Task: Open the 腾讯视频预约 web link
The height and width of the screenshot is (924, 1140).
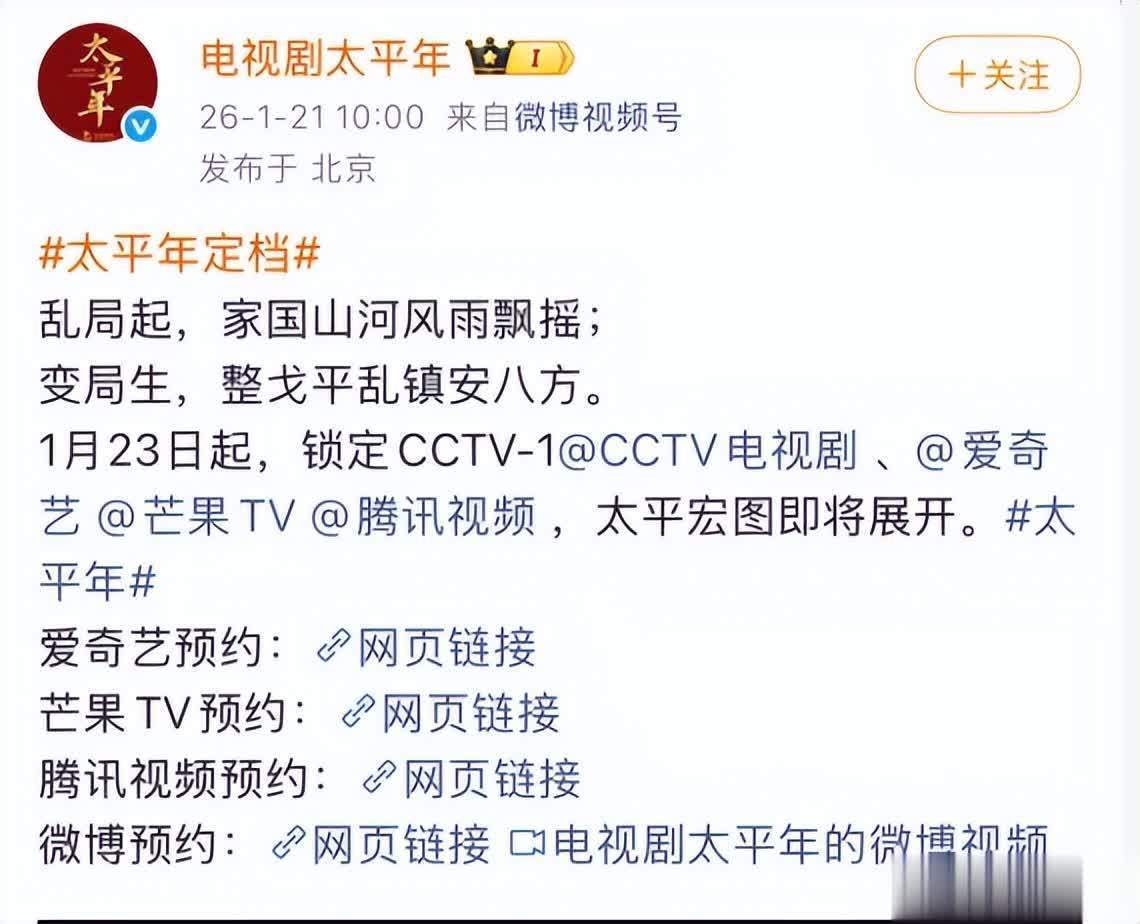Action: [x=472, y=778]
